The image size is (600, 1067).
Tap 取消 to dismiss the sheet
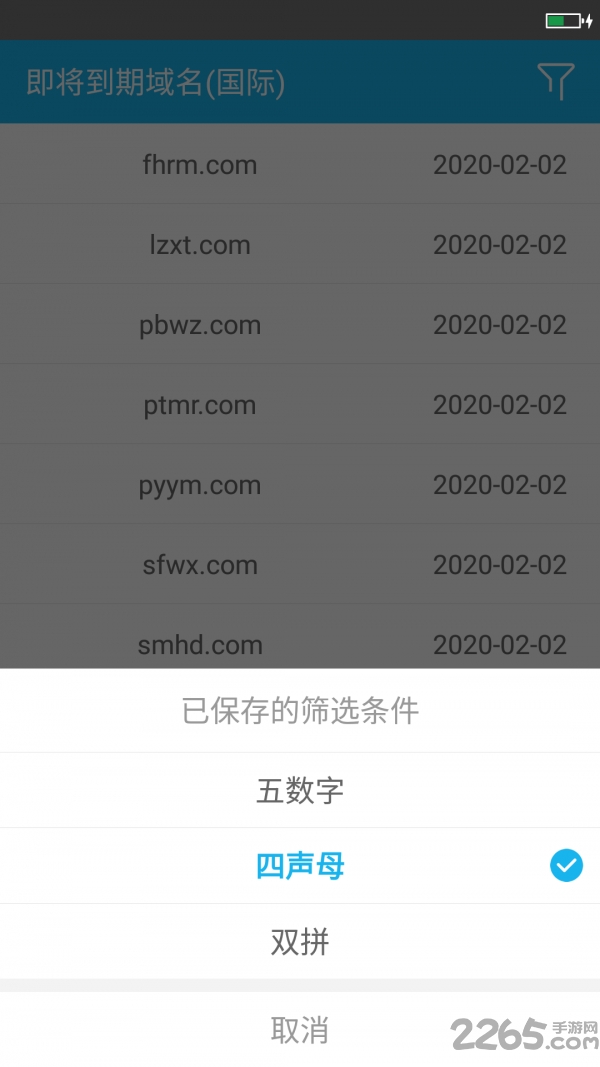pyautogui.click(x=300, y=1029)
